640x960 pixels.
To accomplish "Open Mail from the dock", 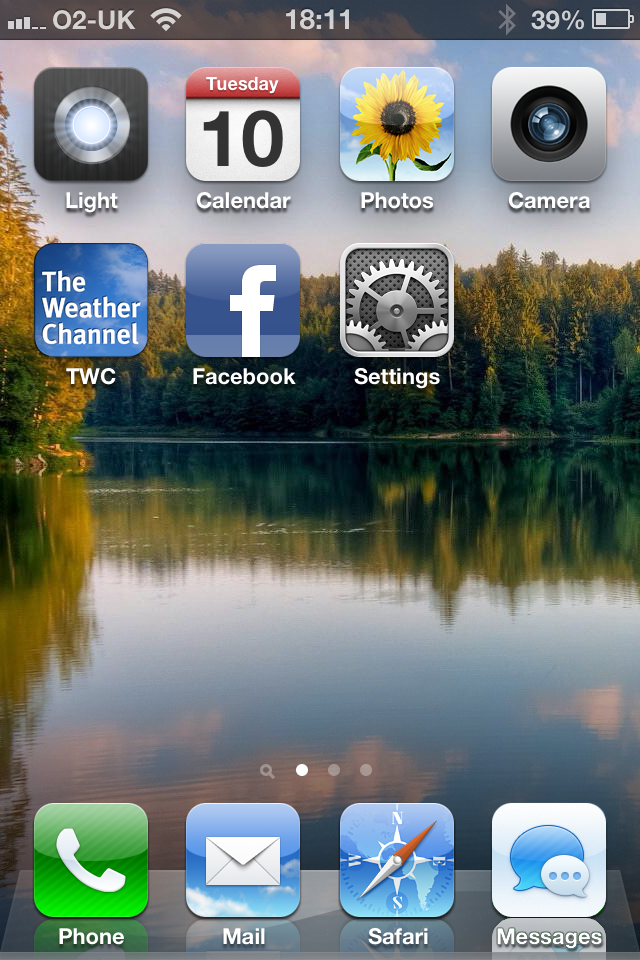I will pos(243,860).
